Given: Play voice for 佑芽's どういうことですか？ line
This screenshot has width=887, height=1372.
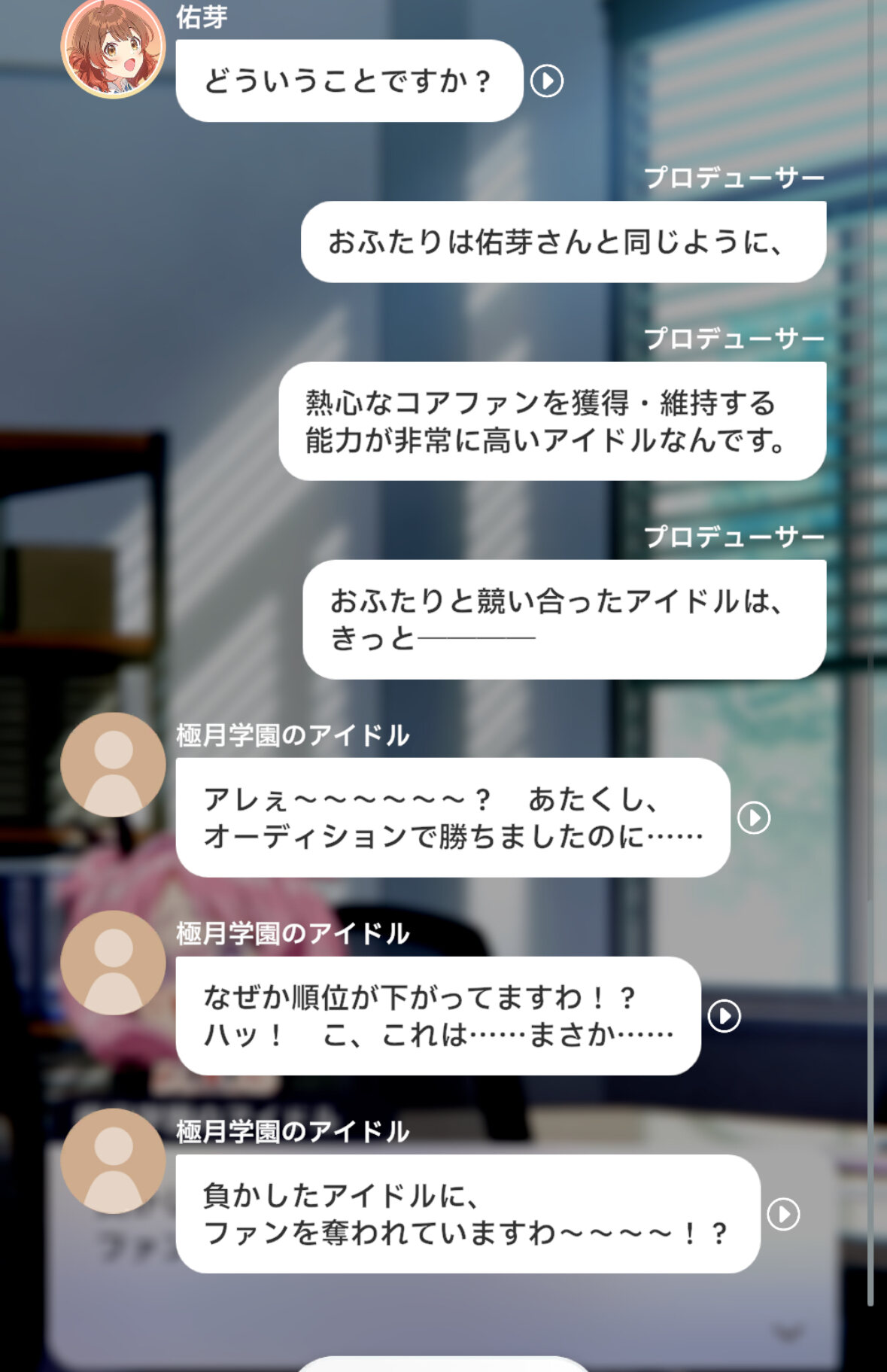Looking at the screenshot, I should [x=547, y=81].
